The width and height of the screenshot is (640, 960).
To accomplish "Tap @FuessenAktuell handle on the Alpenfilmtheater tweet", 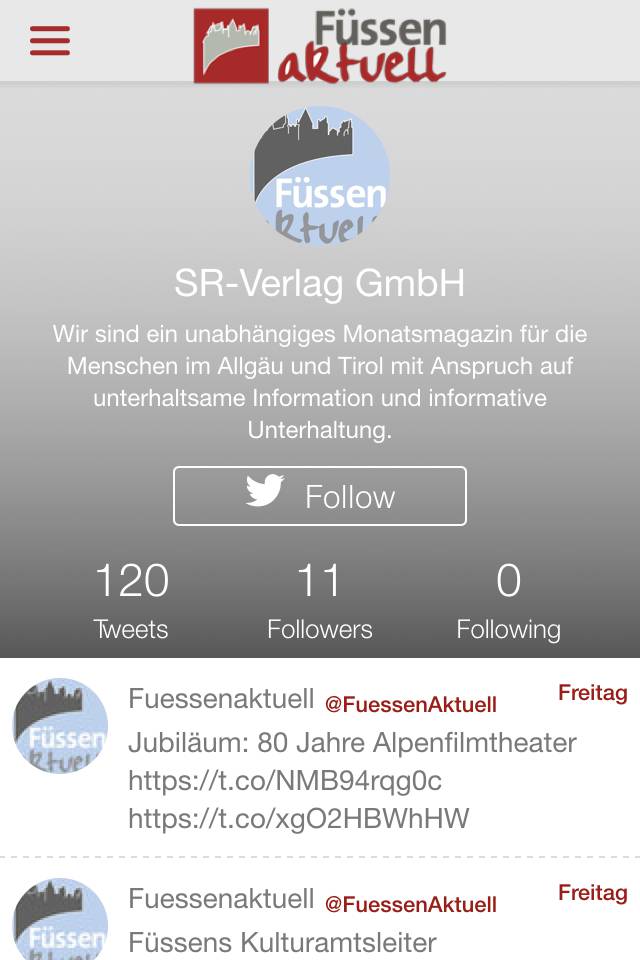I will pyautogui.click(x=410, y=704).
